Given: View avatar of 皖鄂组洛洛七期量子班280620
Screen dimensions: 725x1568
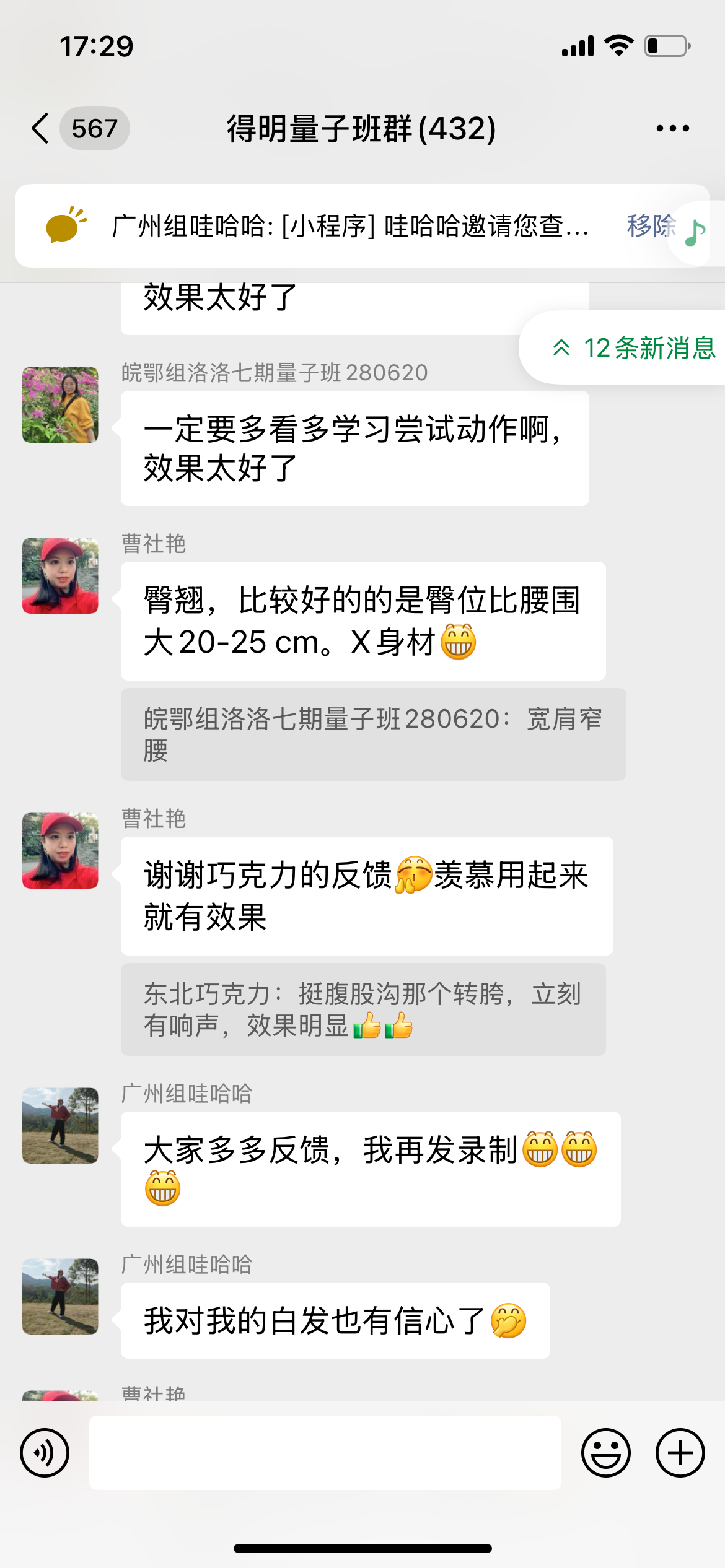Looking at the screenshot, I should (60, 405).
